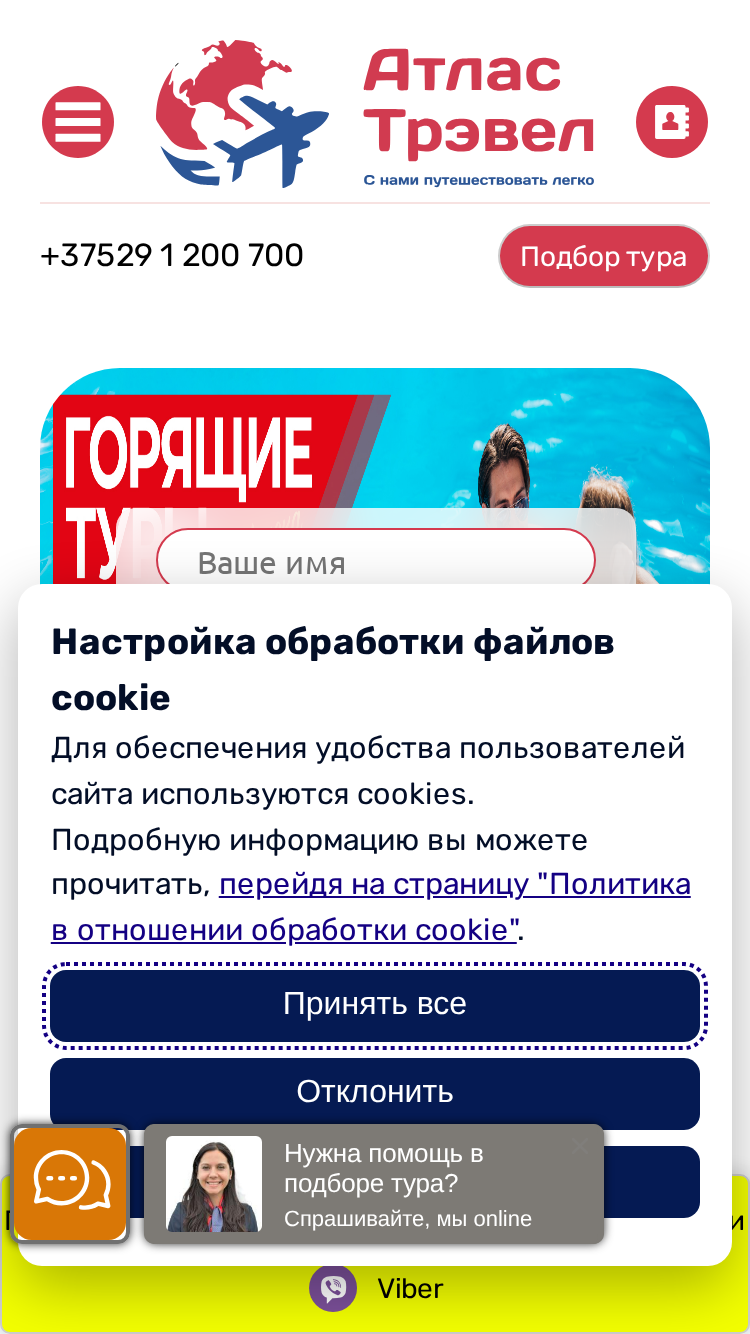Open the hot tours banner
The image size is (750, 1334).
375,476
